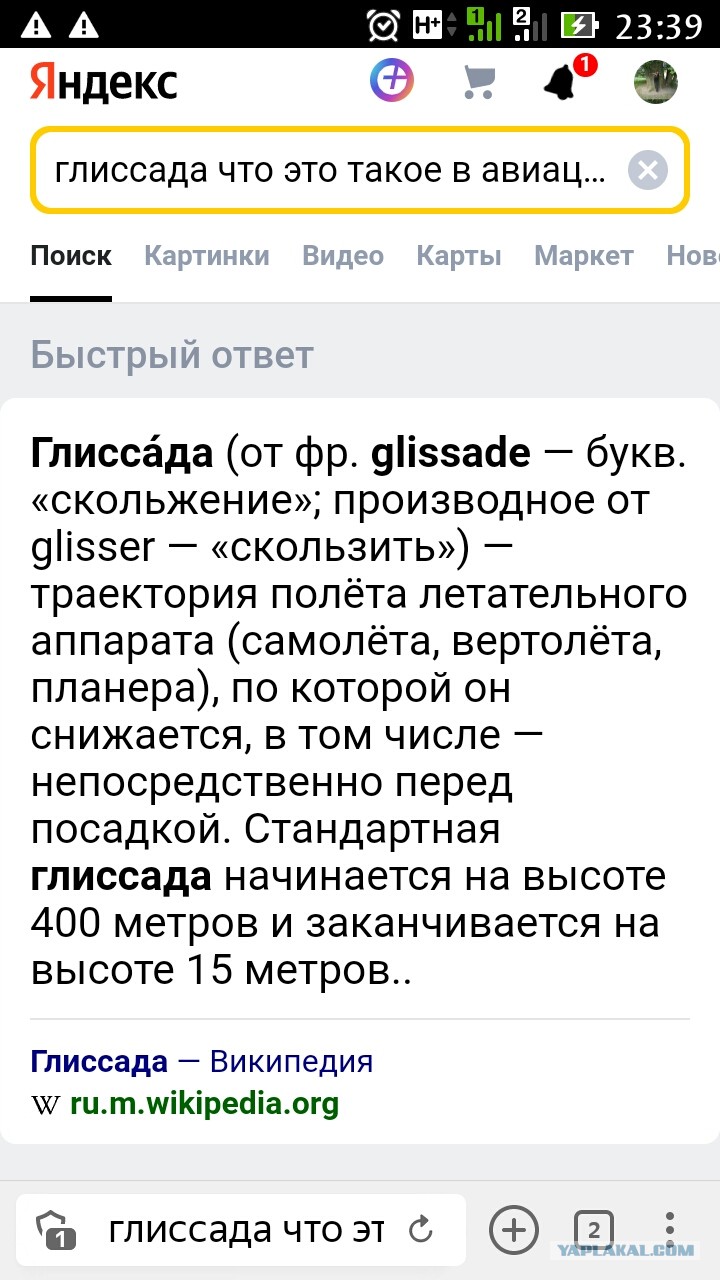Reload the current page
This screenshot has height=1280, width=720.
coord(421,1229)
